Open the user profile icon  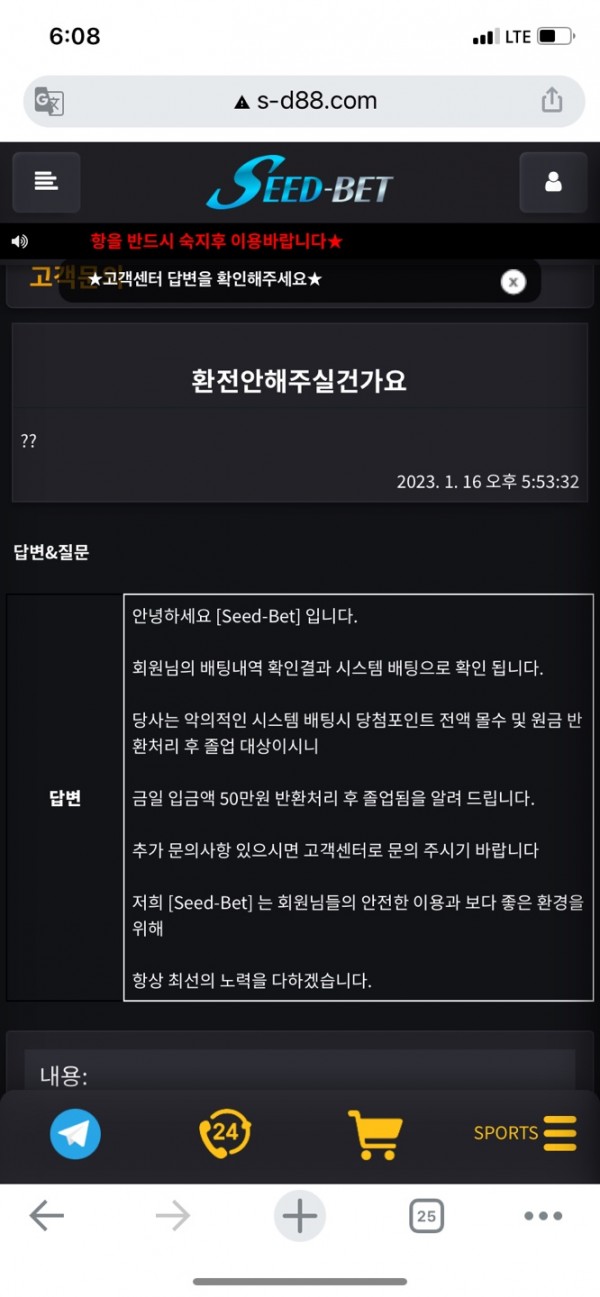553,182
